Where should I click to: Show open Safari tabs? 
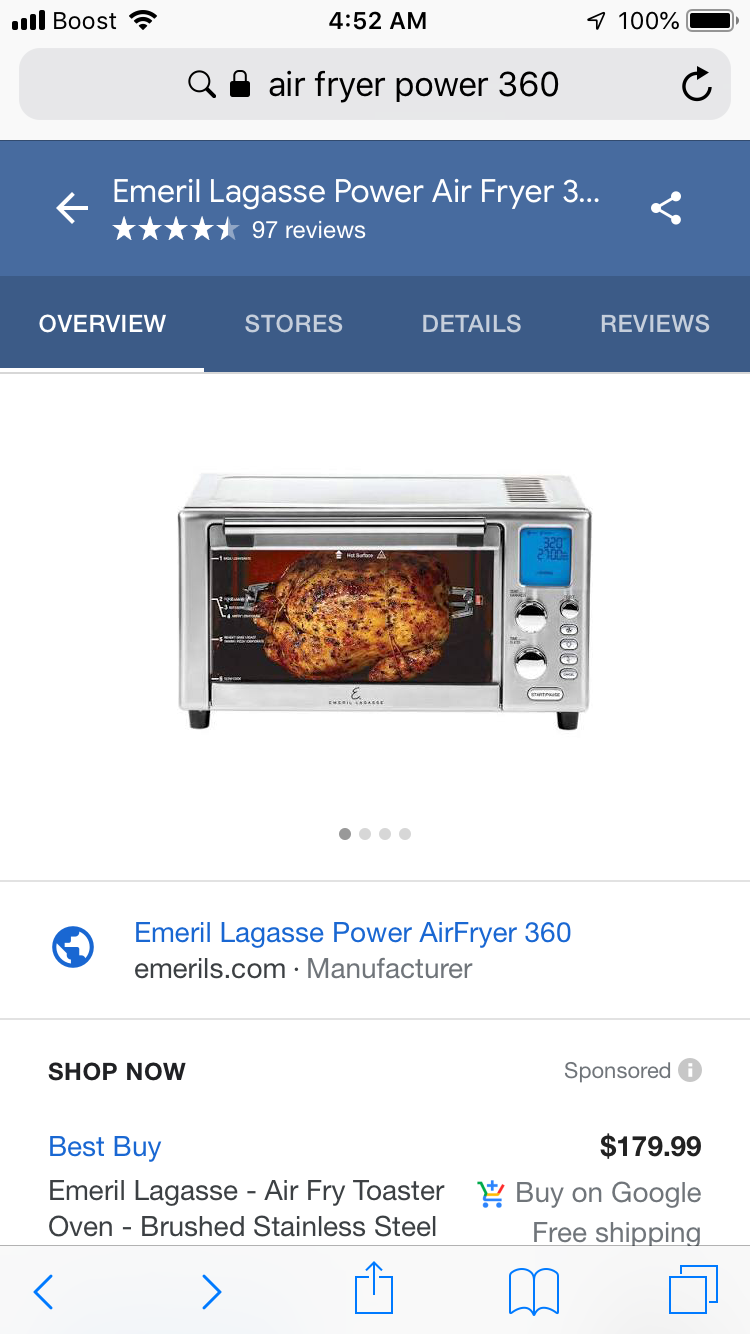693,1290
